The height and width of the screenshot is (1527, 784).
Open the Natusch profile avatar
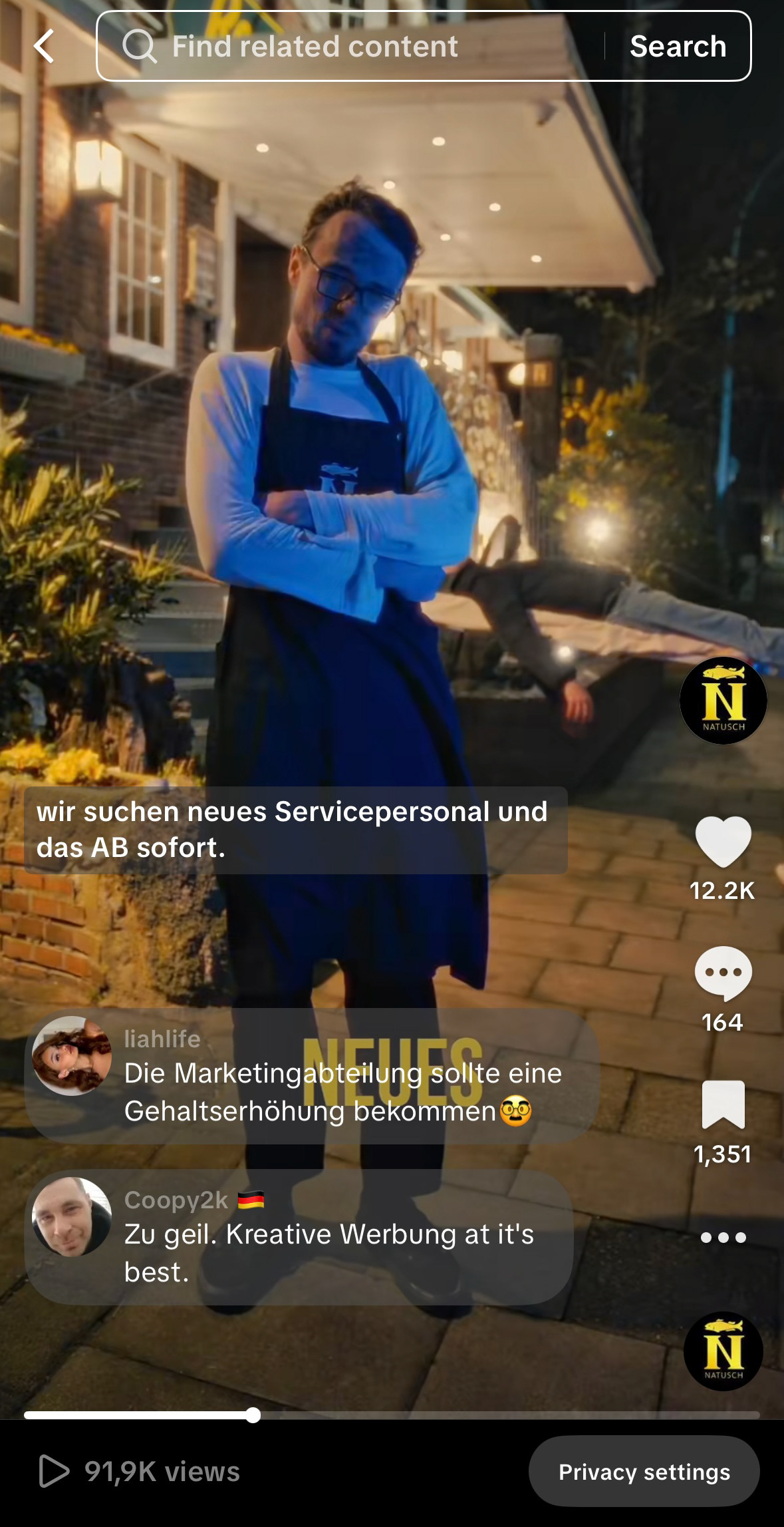[723, 700]
